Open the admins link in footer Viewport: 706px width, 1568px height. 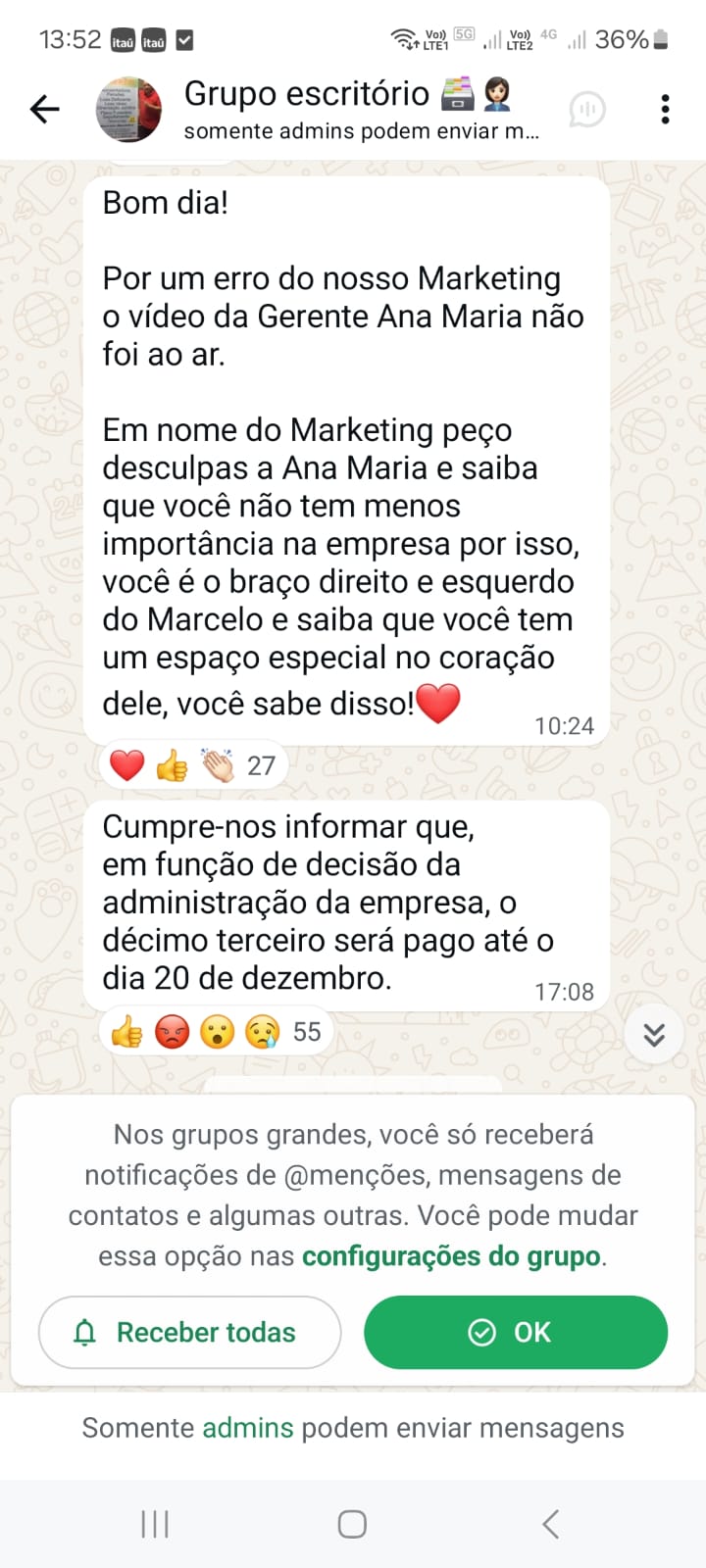click(x=248, y=1428)
